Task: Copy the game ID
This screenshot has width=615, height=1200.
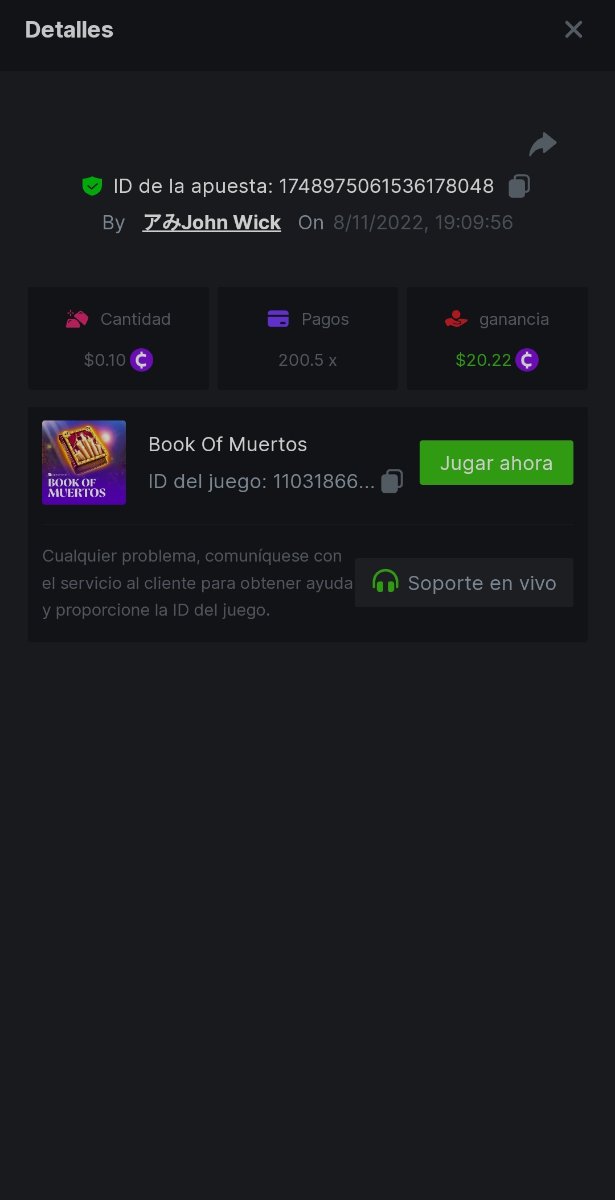Action: pos(392,482)
